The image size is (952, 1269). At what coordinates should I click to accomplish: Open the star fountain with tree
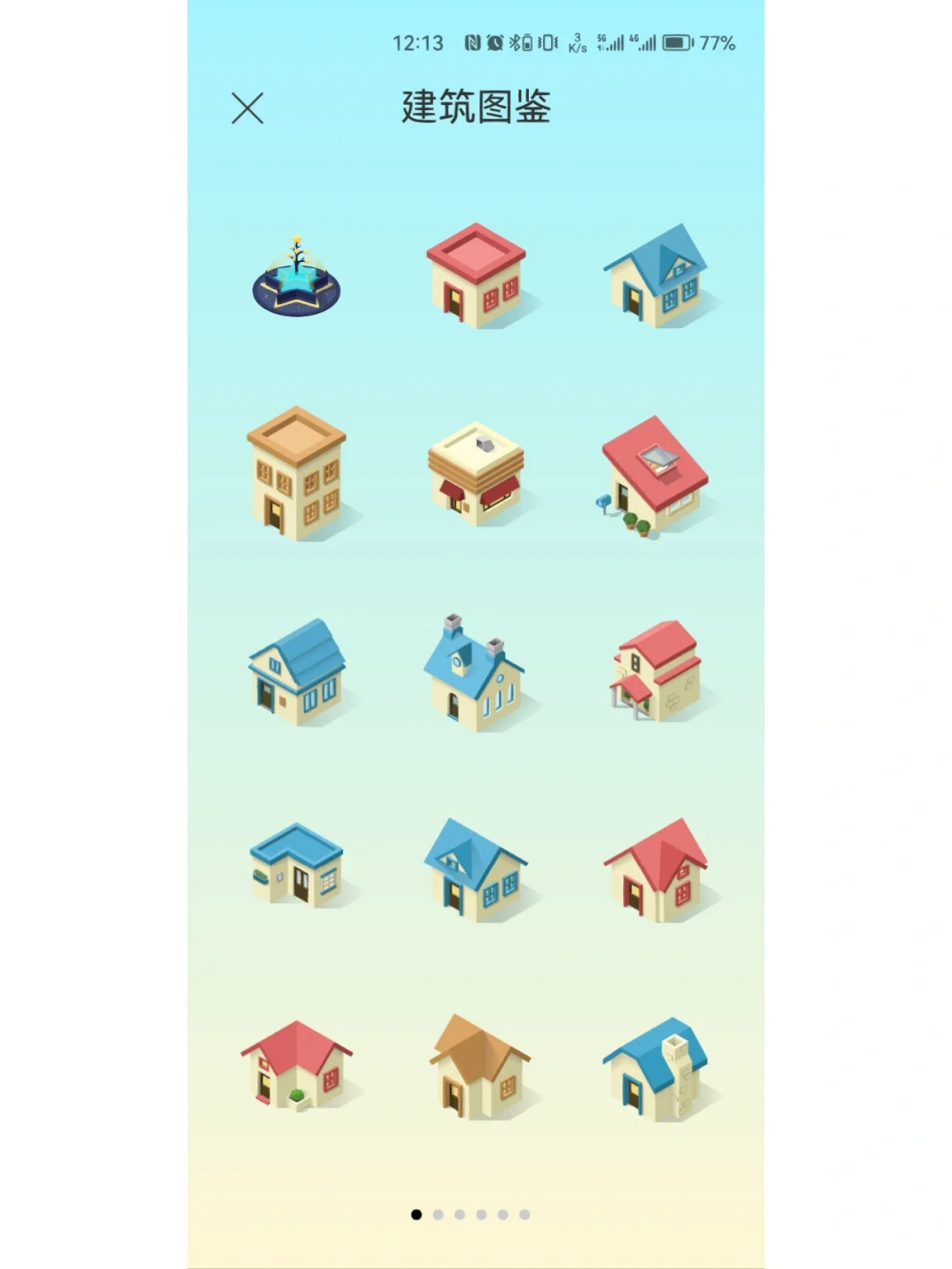[296, 277]
